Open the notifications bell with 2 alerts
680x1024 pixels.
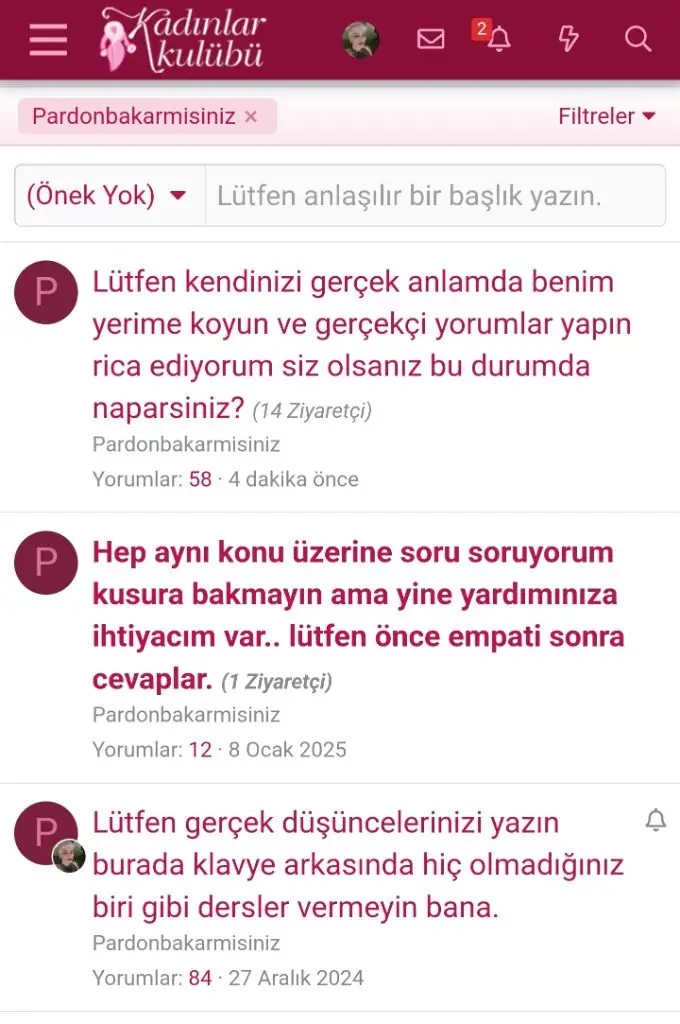(498, 39)
